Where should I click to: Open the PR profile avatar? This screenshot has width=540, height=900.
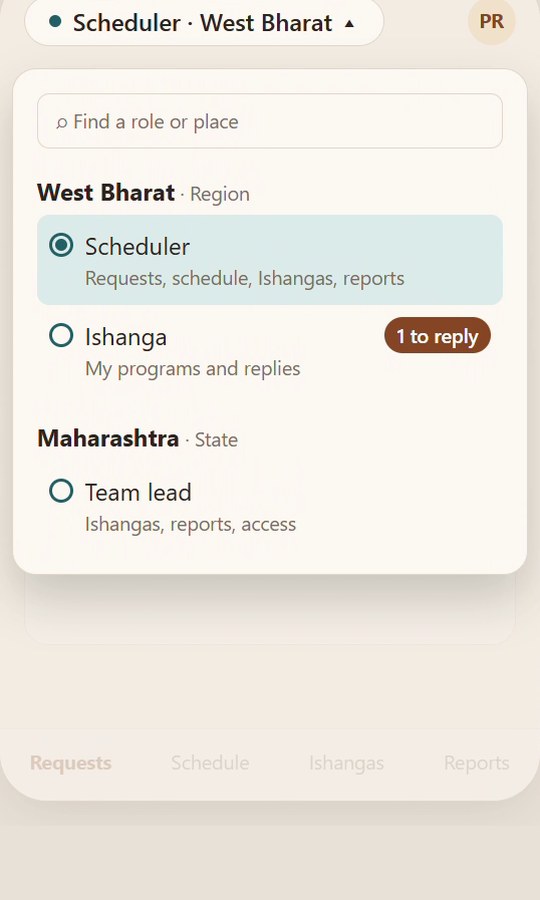pyautogui.click(x=491, y=21)
